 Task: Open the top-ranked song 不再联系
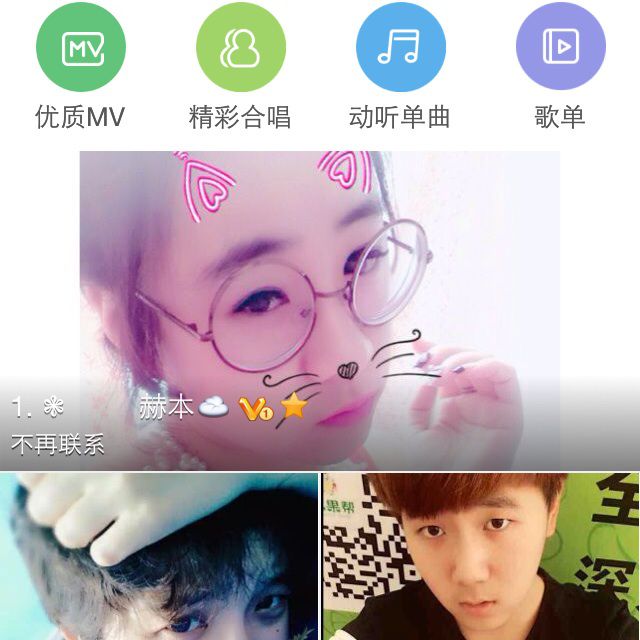320,310
